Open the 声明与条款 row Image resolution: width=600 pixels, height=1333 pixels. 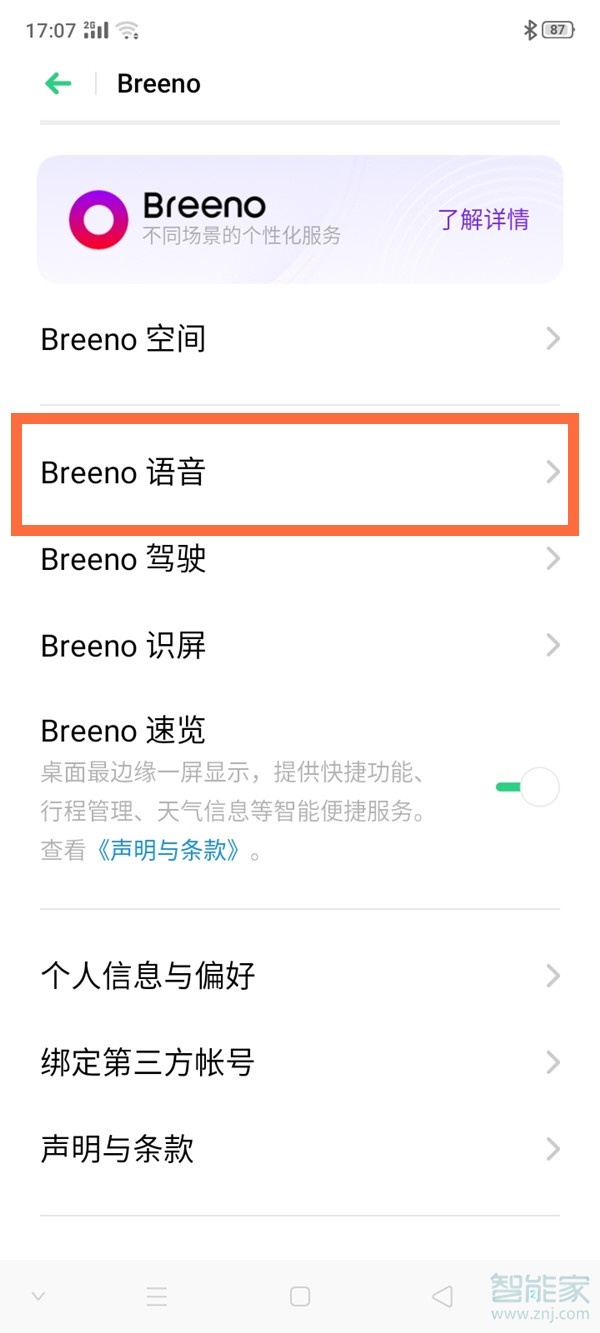click(x=300, y=1149)
